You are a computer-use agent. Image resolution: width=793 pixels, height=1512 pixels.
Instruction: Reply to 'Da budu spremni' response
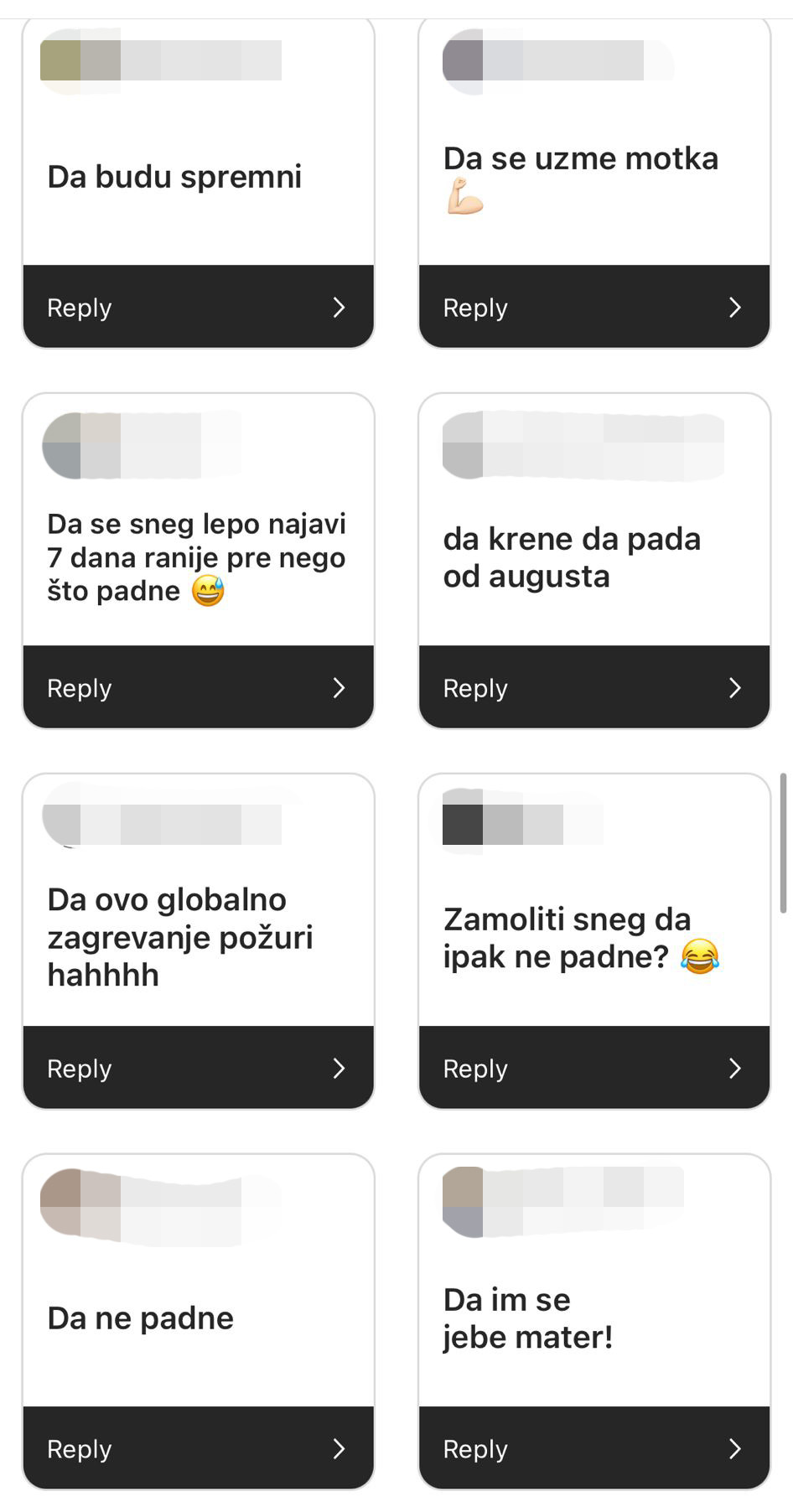198,307
